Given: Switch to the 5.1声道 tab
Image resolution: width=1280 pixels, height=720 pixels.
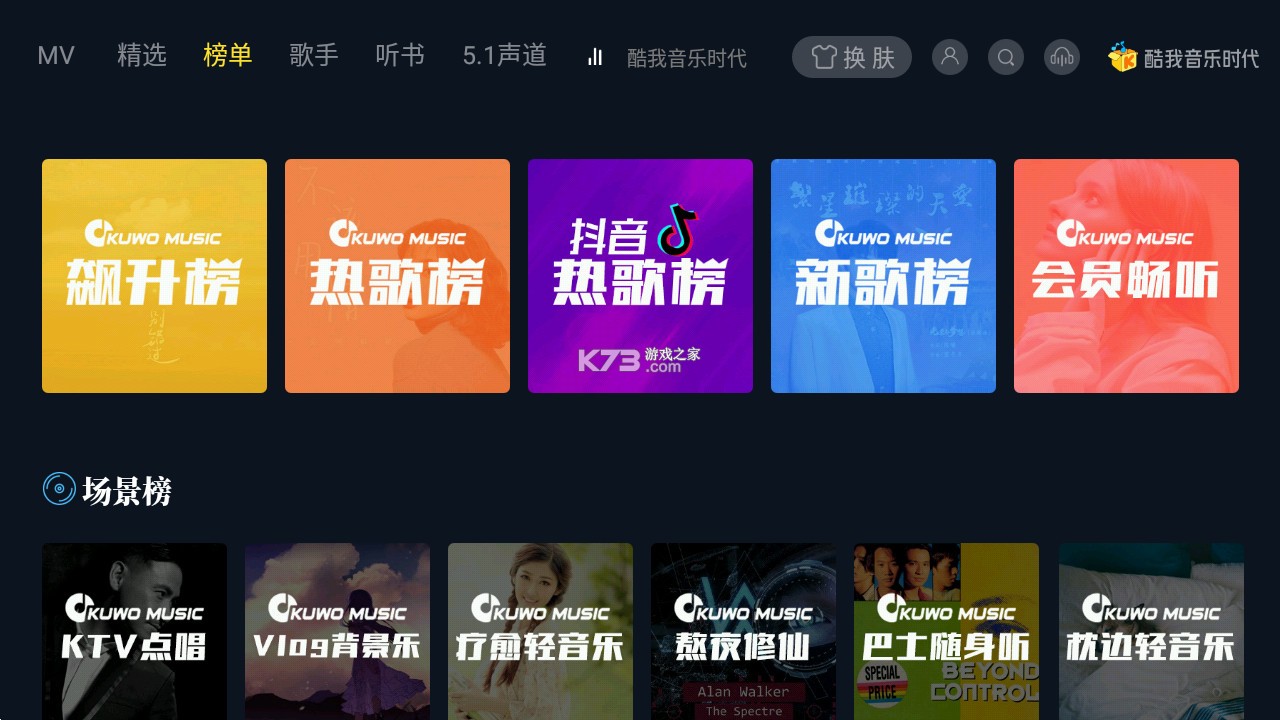Looking at the screenshot, I should pos(505,55).
